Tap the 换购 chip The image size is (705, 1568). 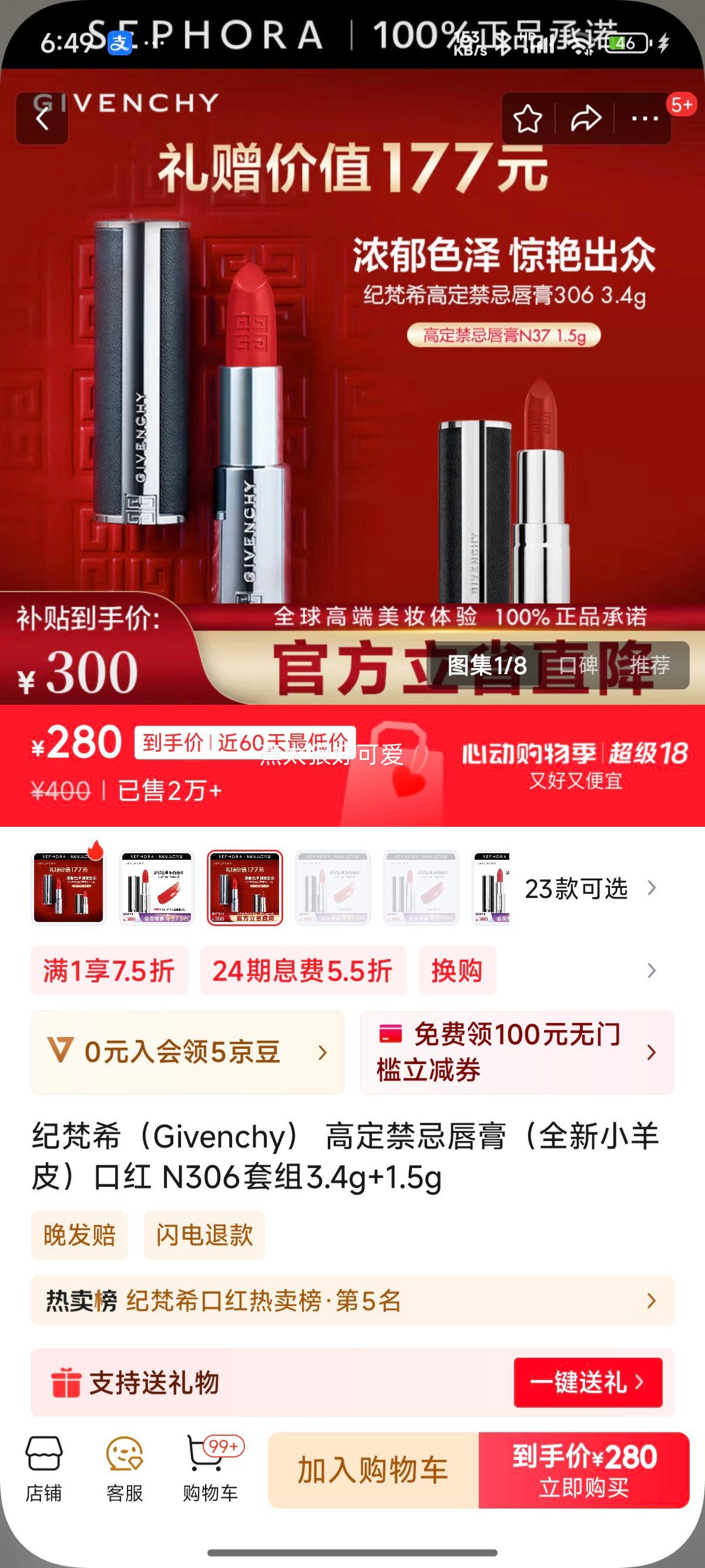[457, 970]
